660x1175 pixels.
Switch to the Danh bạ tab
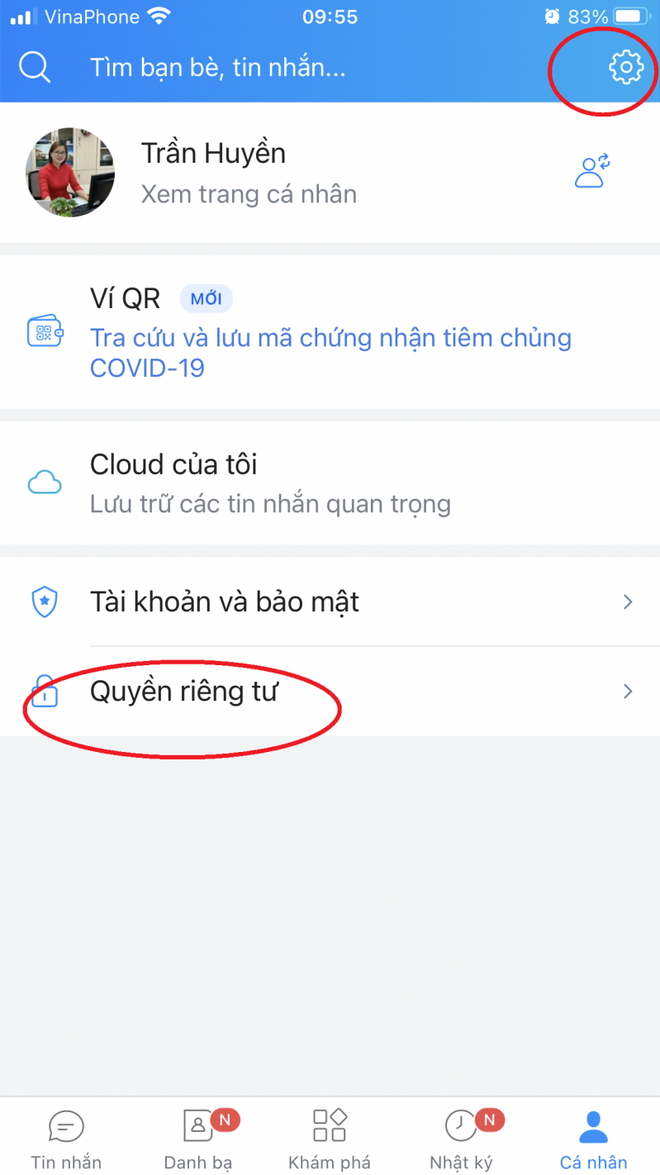[x=198, y=1138]
